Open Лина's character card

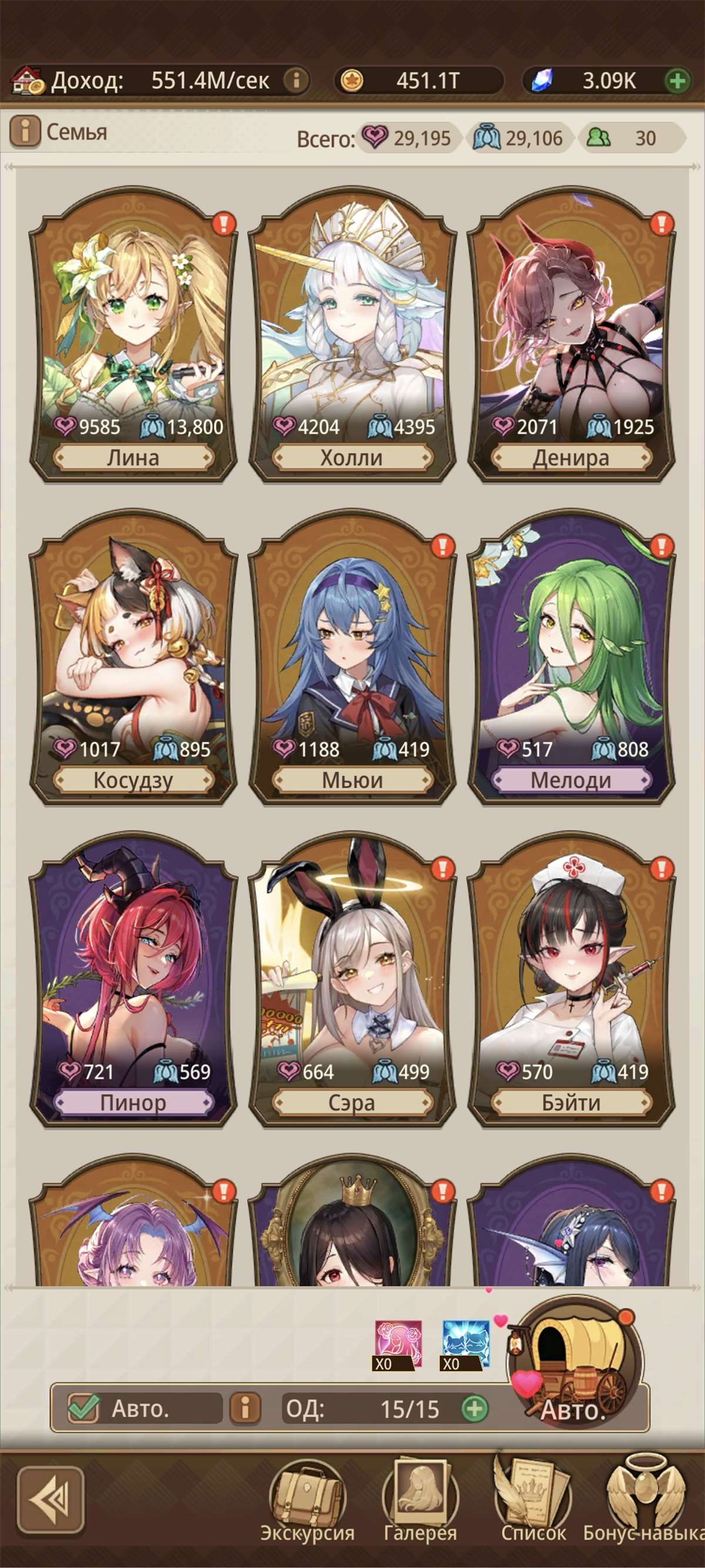[133, 335]
